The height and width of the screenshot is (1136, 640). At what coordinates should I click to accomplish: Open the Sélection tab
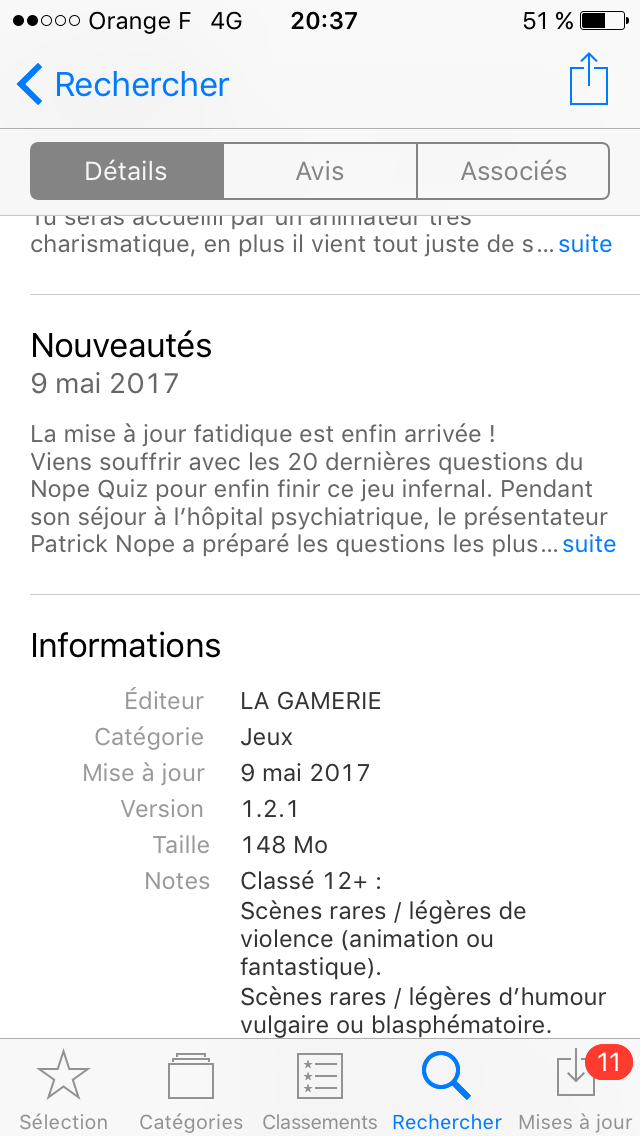point(63,1089)
